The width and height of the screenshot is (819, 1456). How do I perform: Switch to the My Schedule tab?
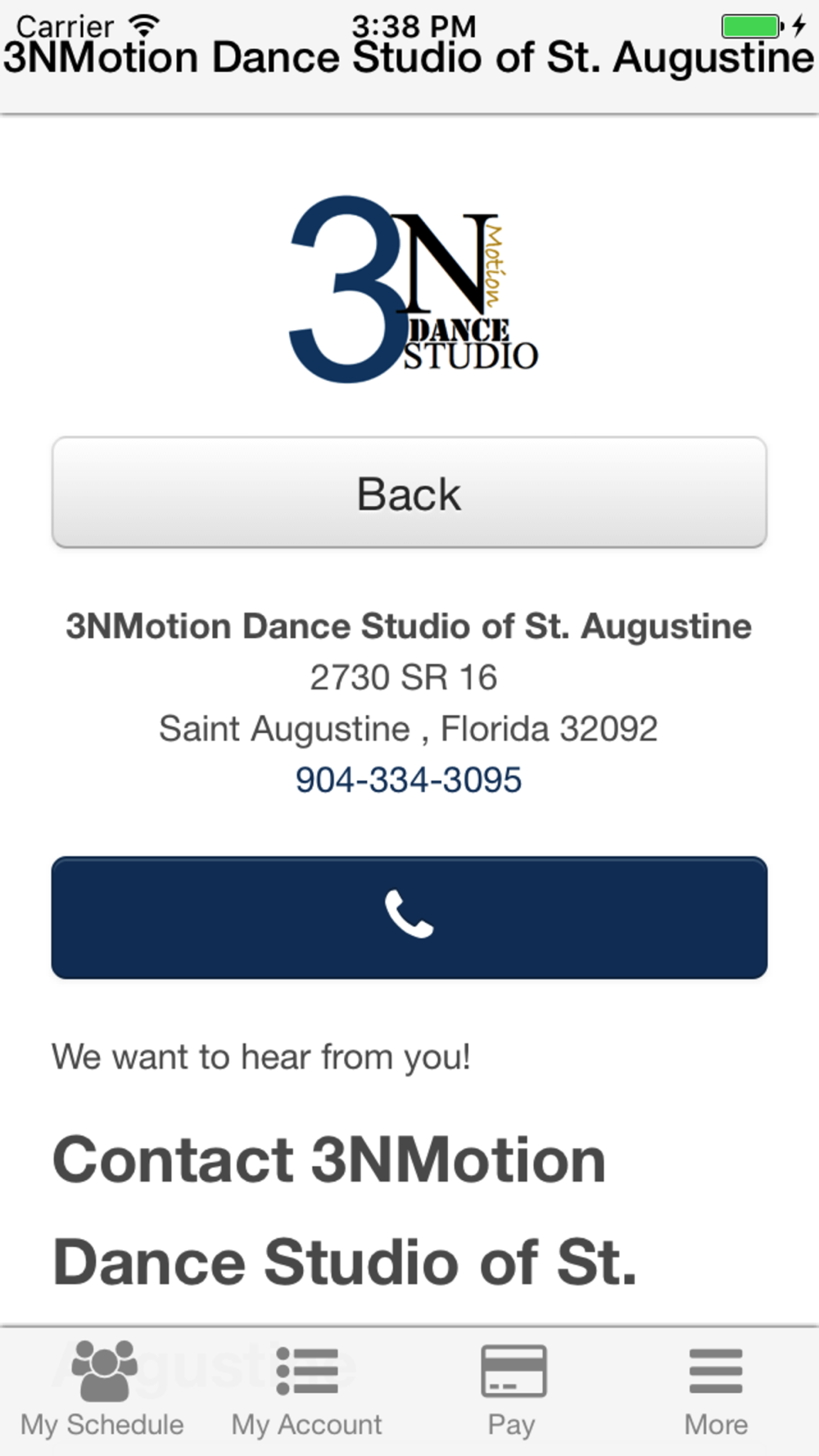pyautogui.click(x=102, y=1390)
